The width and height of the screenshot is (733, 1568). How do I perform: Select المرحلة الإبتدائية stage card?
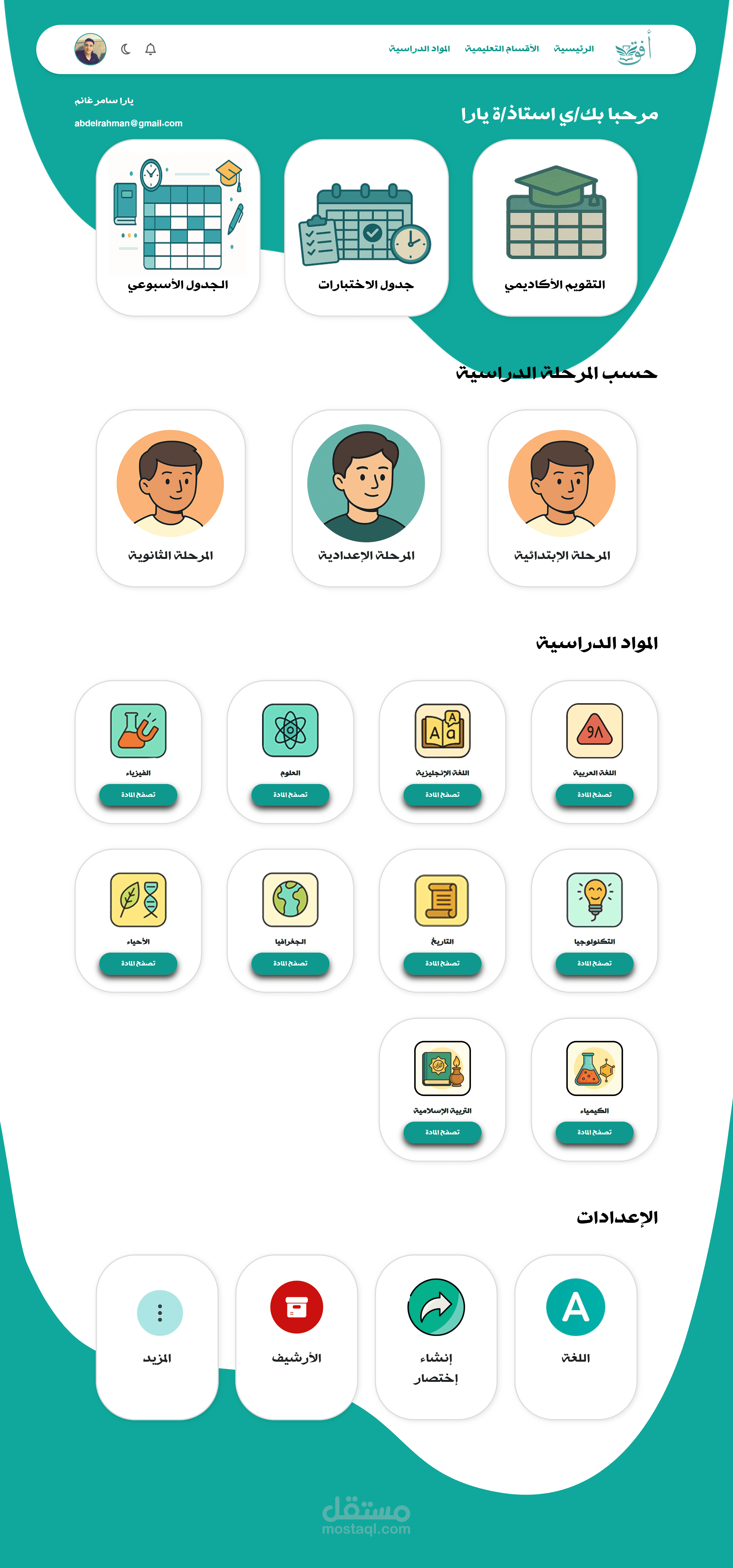pyautogui.click(x=562, y=498)
